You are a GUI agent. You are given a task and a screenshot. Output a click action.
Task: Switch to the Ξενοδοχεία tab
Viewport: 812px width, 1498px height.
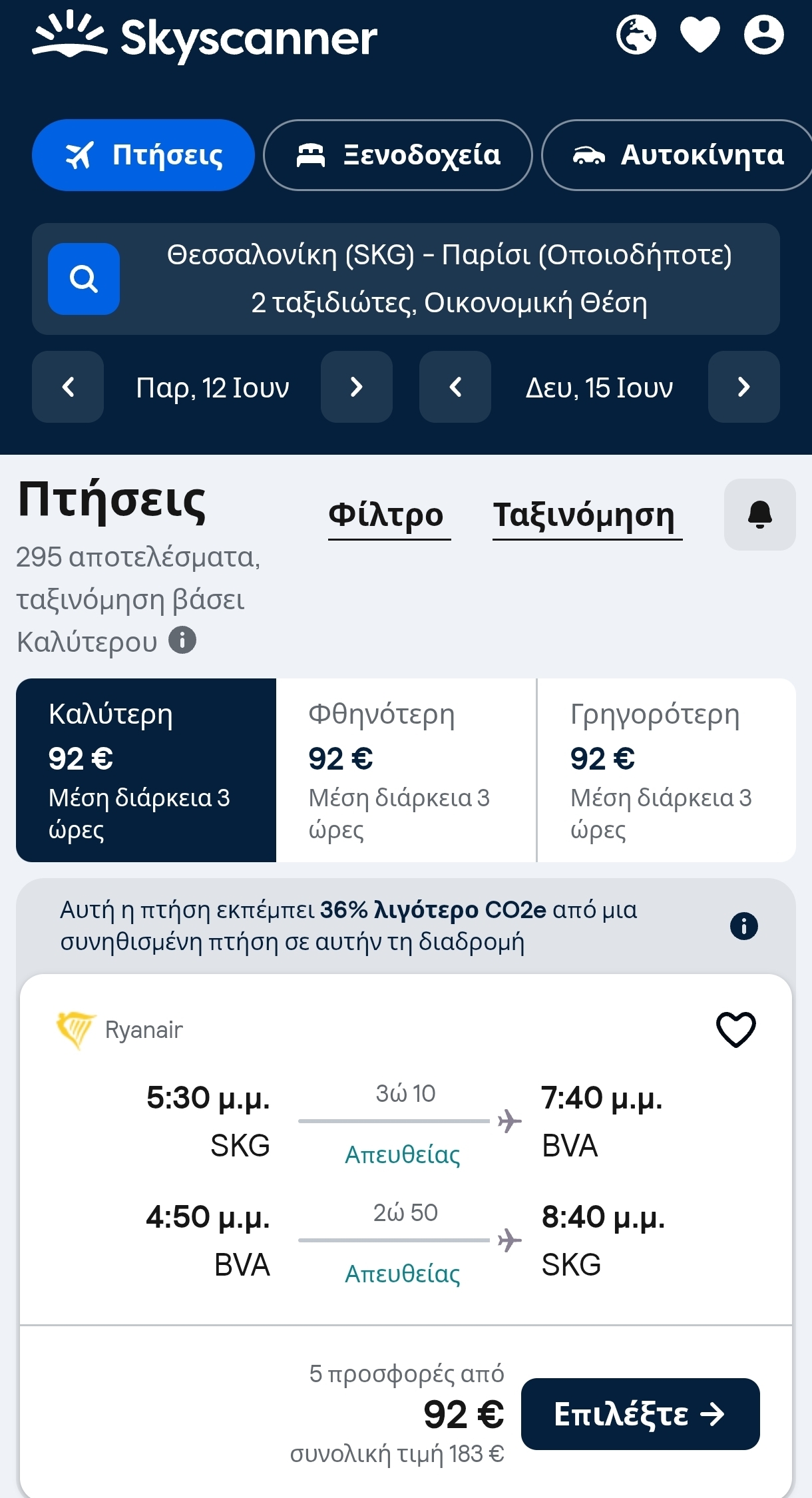click(x=398, y=155)
